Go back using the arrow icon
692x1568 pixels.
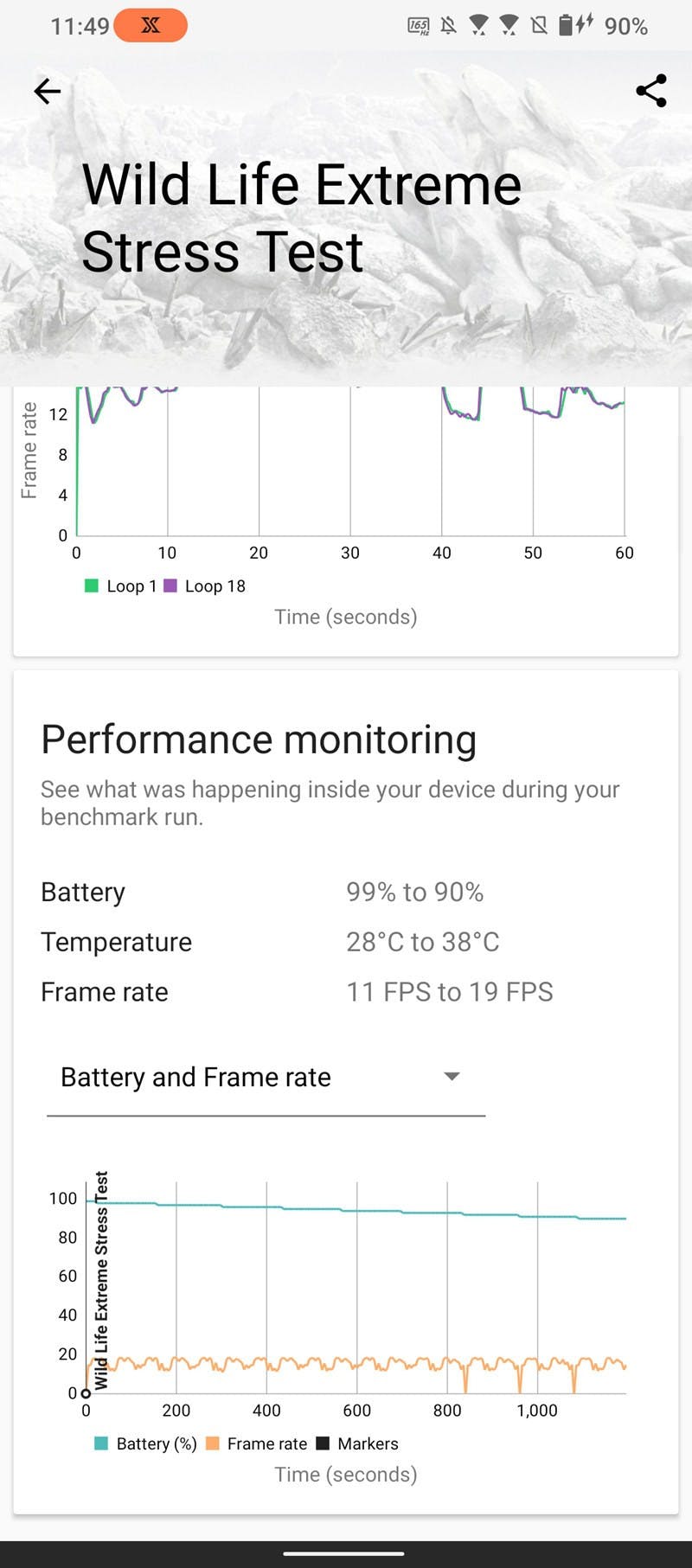pyautogui.click(x=47, y=91)
